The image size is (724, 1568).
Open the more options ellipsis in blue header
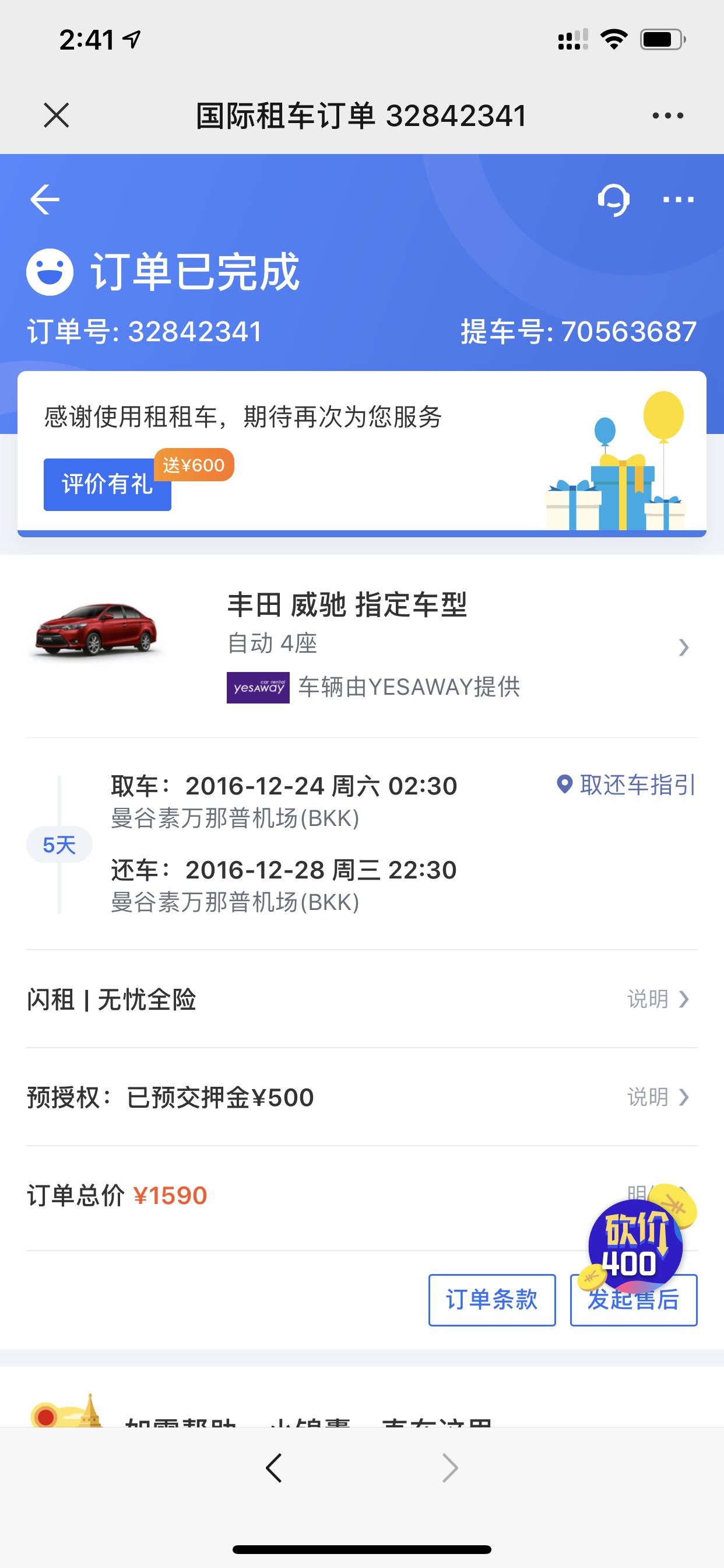click(x=677, y=200)
